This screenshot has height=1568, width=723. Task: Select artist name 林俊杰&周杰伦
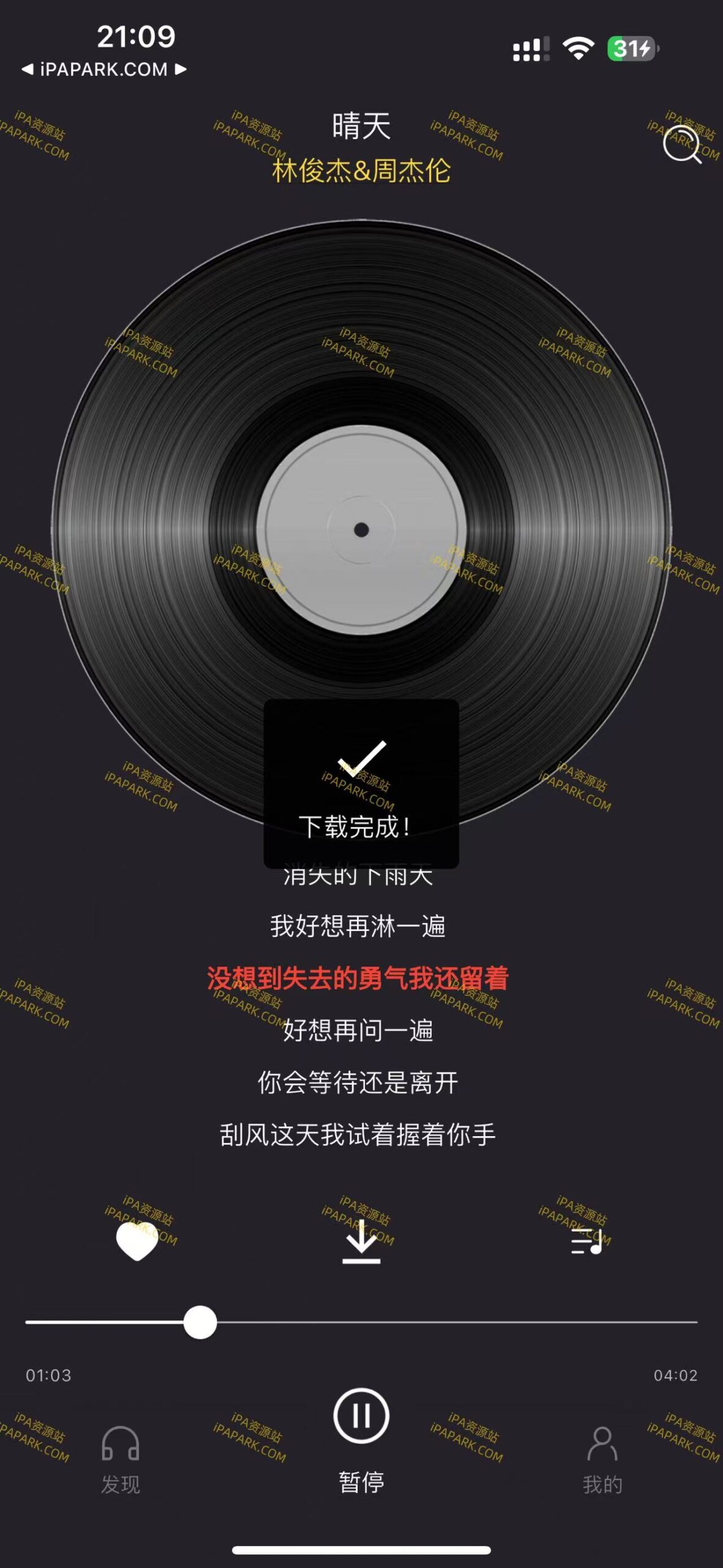[361, 173]
